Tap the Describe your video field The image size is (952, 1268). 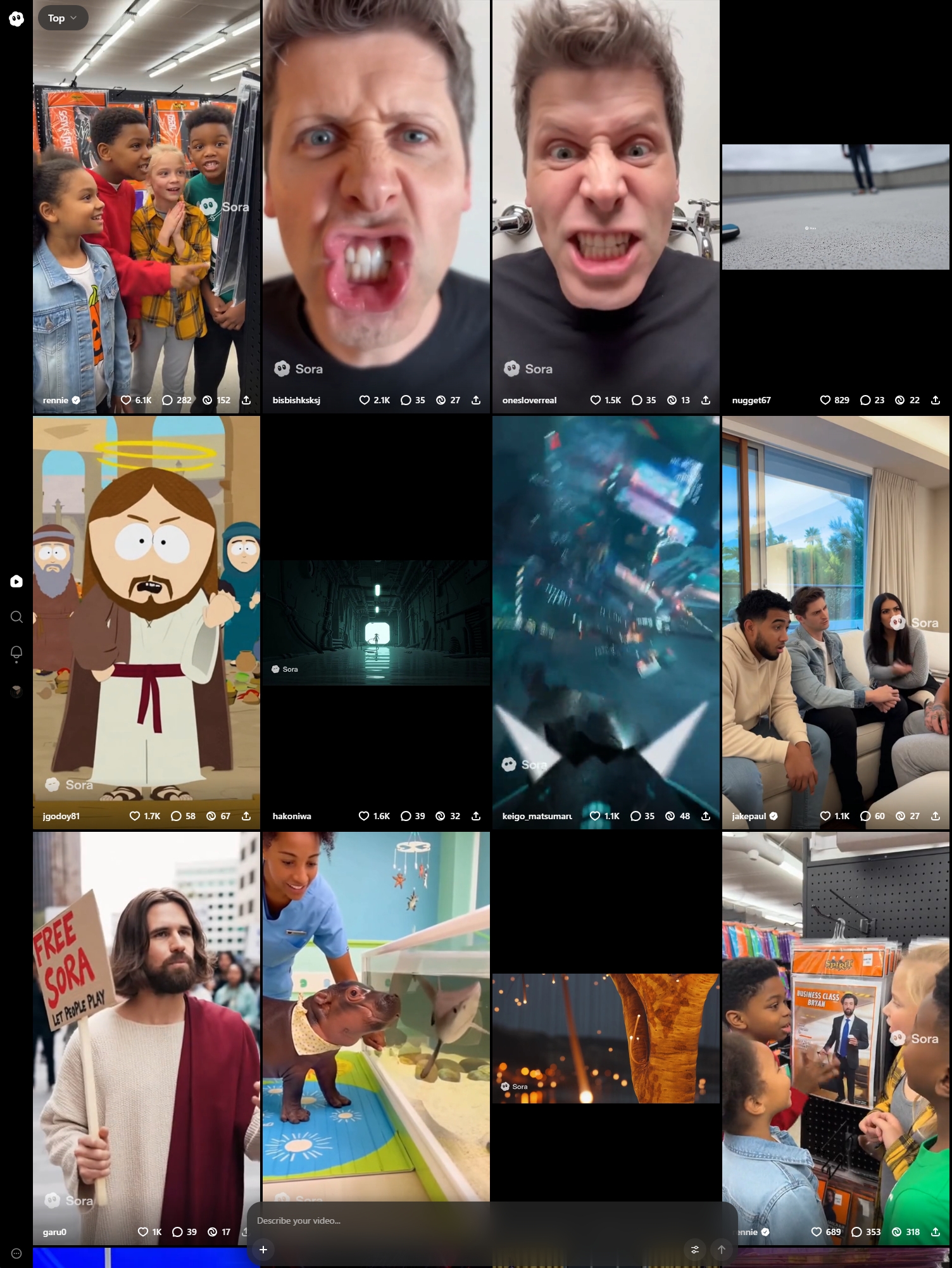pos(443,1221)
